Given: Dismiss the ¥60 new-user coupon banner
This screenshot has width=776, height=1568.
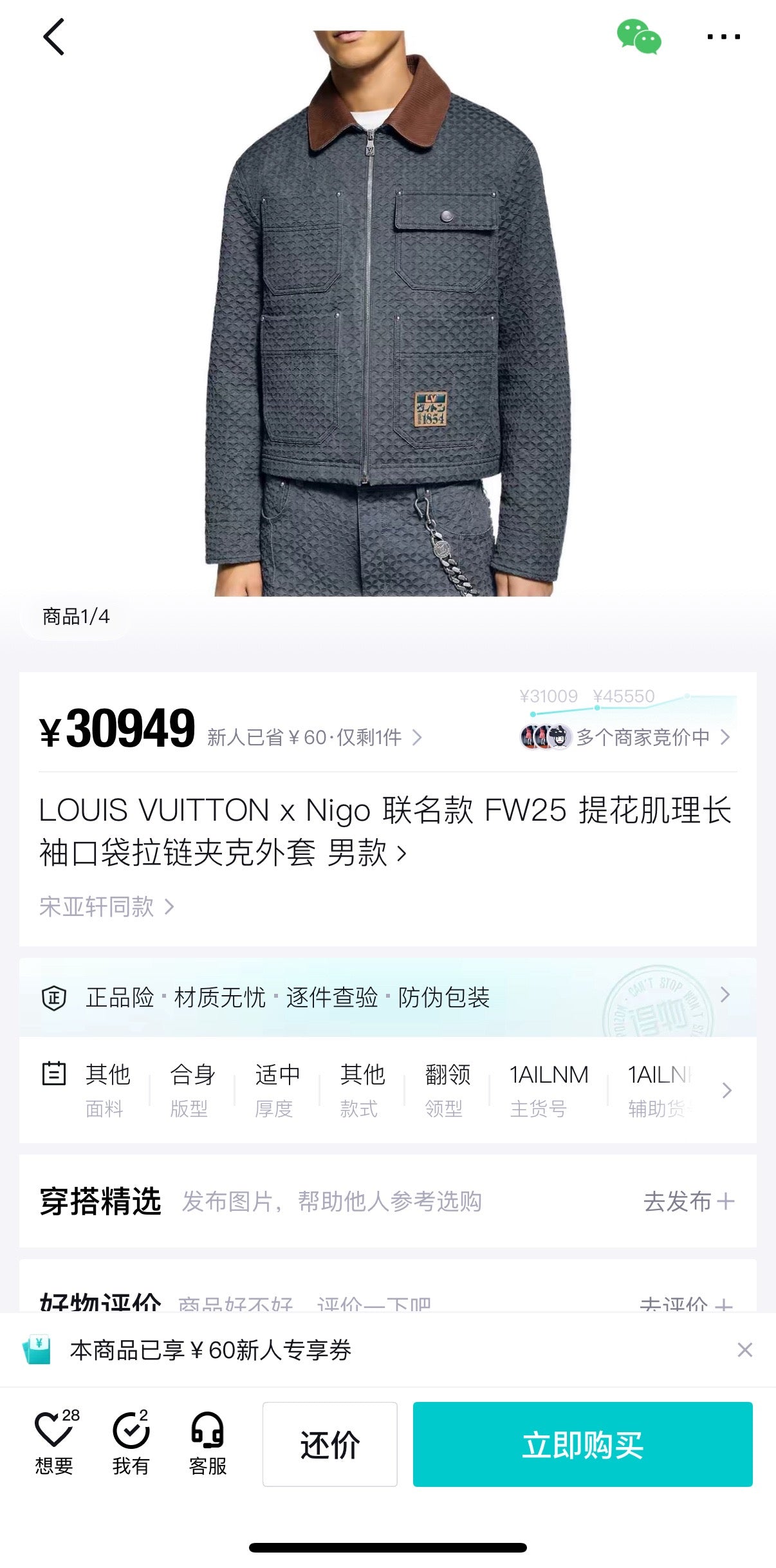Looking at the screenshot, I should (x=744, y=1350).
